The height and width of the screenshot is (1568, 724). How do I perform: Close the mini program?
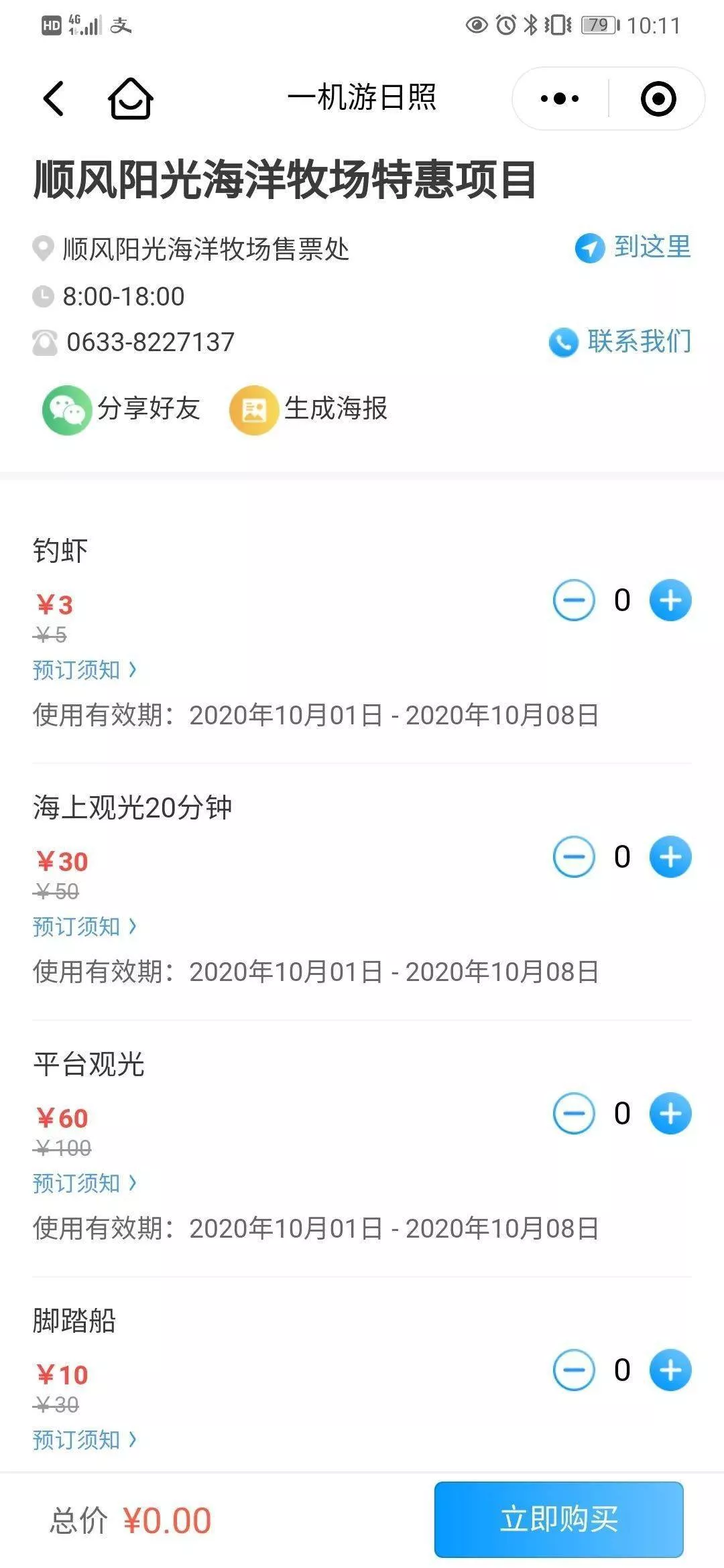click(x=658, y=99)
